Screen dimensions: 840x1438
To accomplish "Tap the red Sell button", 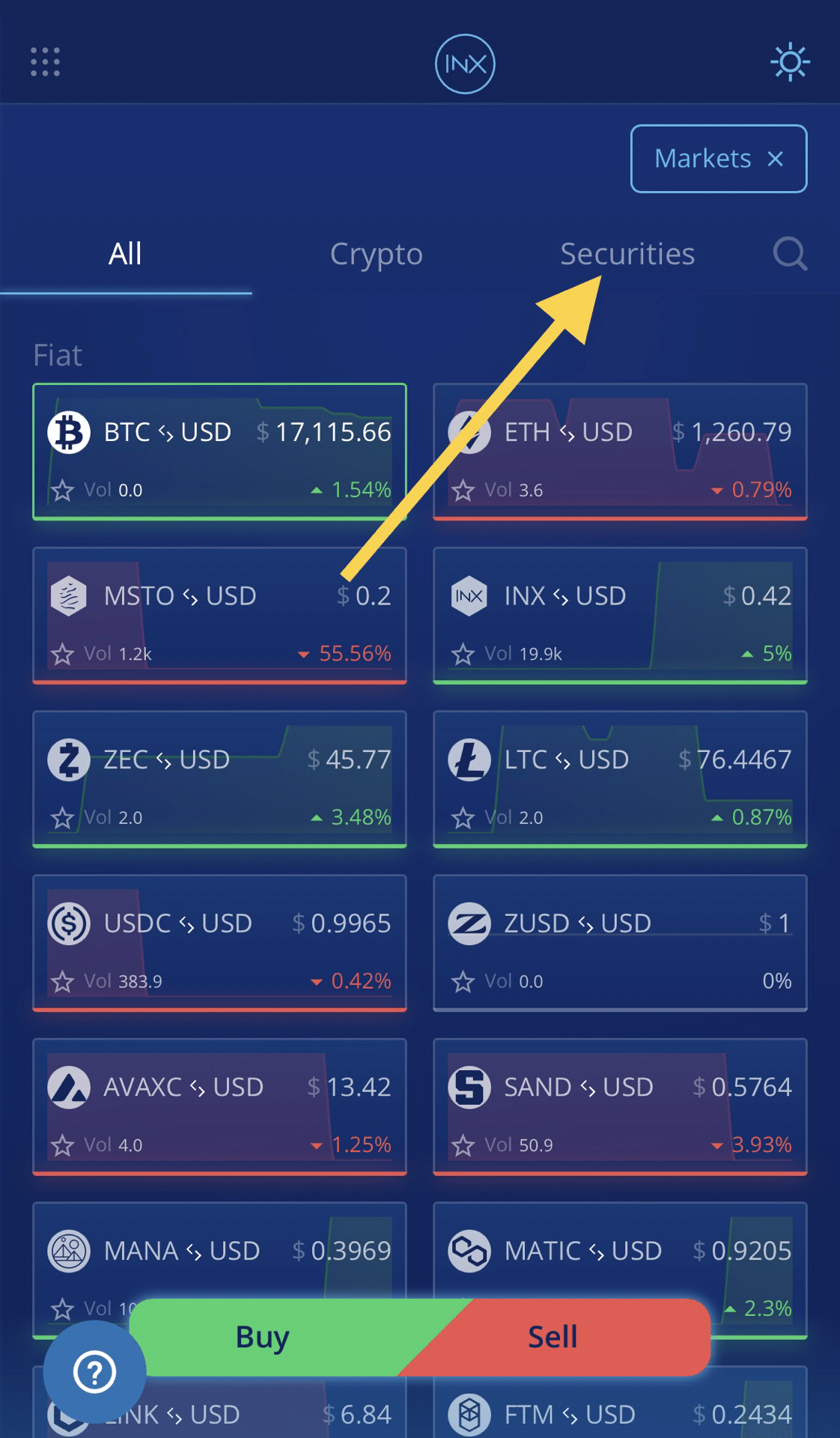I will pos(554,1338).
